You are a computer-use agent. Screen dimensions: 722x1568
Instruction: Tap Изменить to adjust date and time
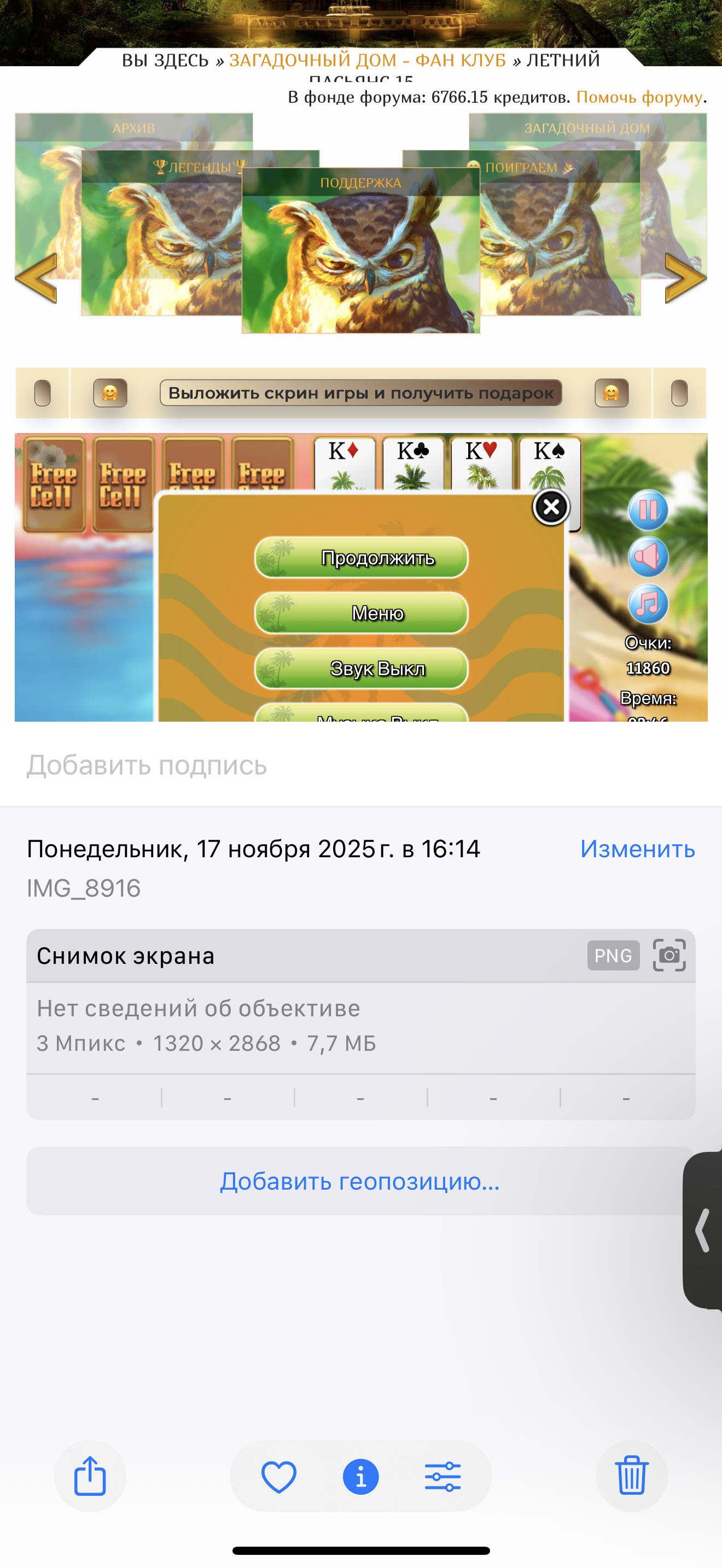637,849
